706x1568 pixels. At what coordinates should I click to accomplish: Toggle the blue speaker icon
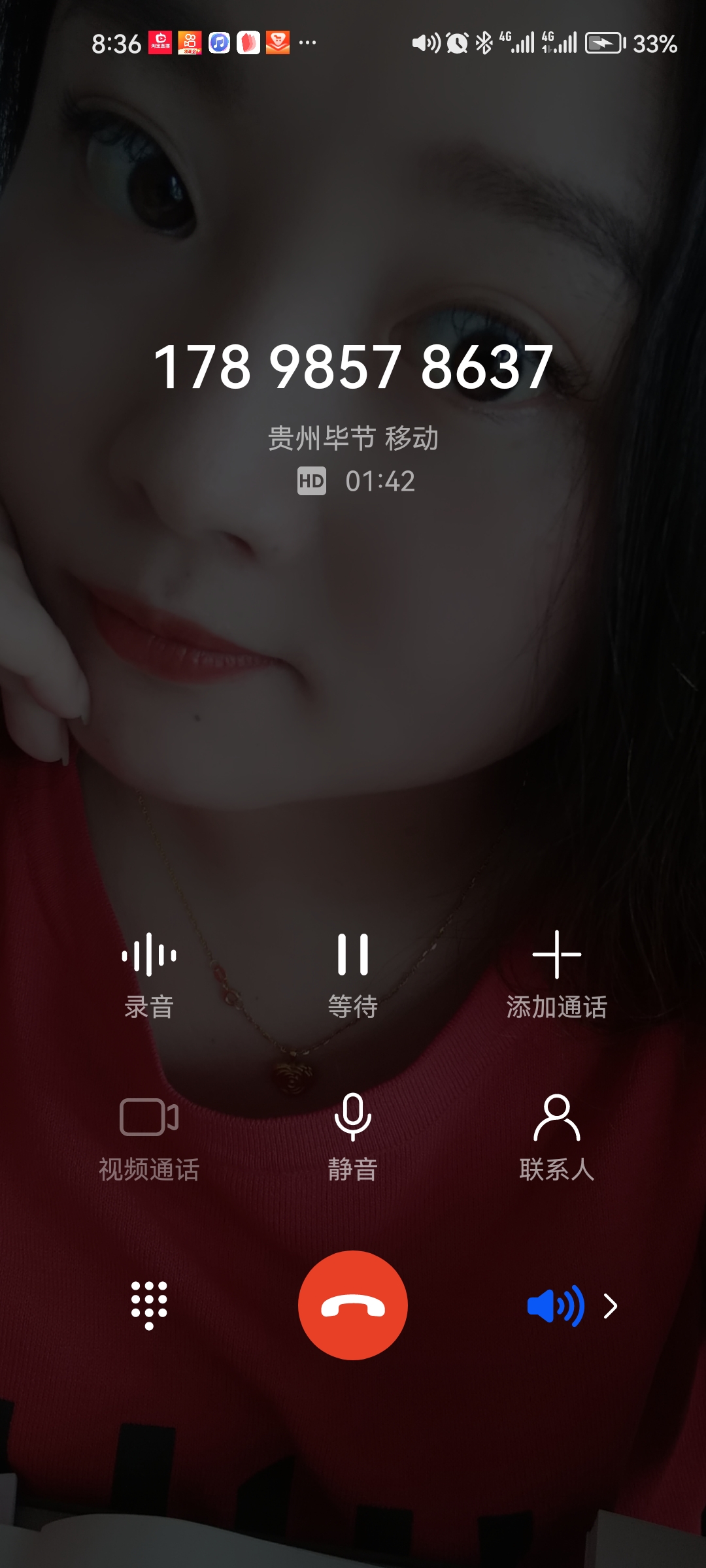pyautogui.click(x=555, y=1306)
